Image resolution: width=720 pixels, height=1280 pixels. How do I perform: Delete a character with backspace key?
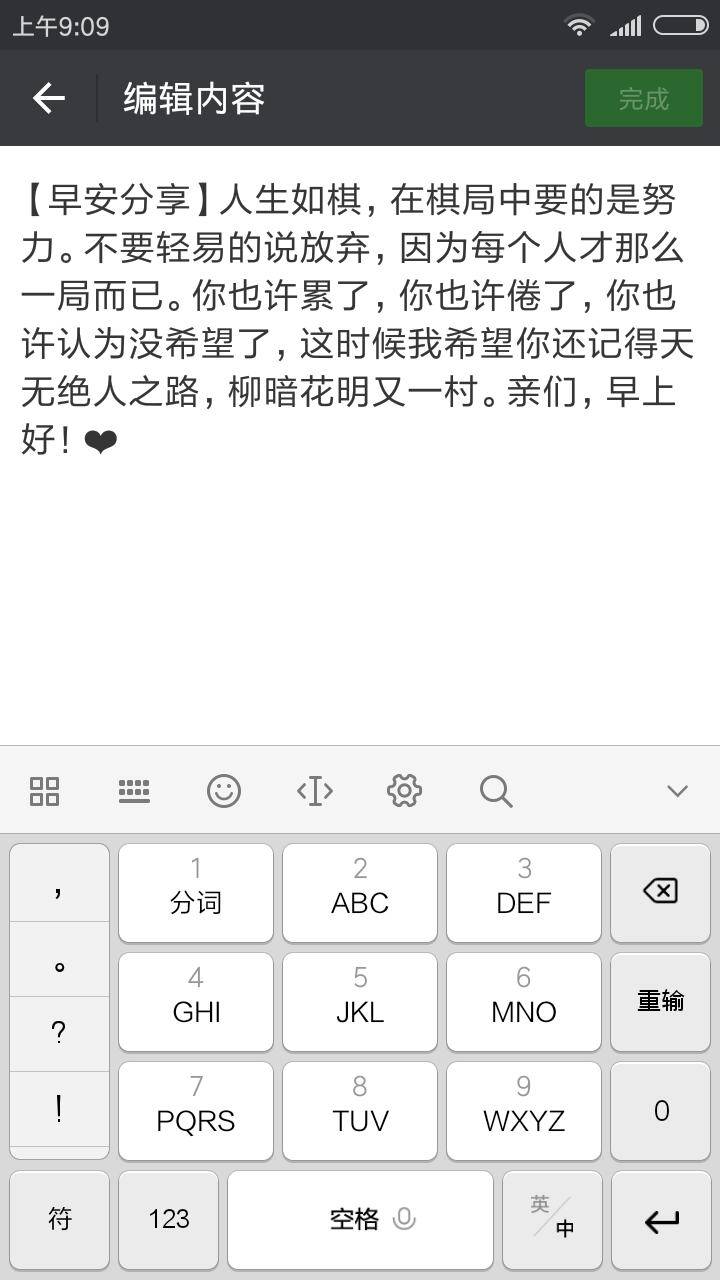tap(660, 892)
